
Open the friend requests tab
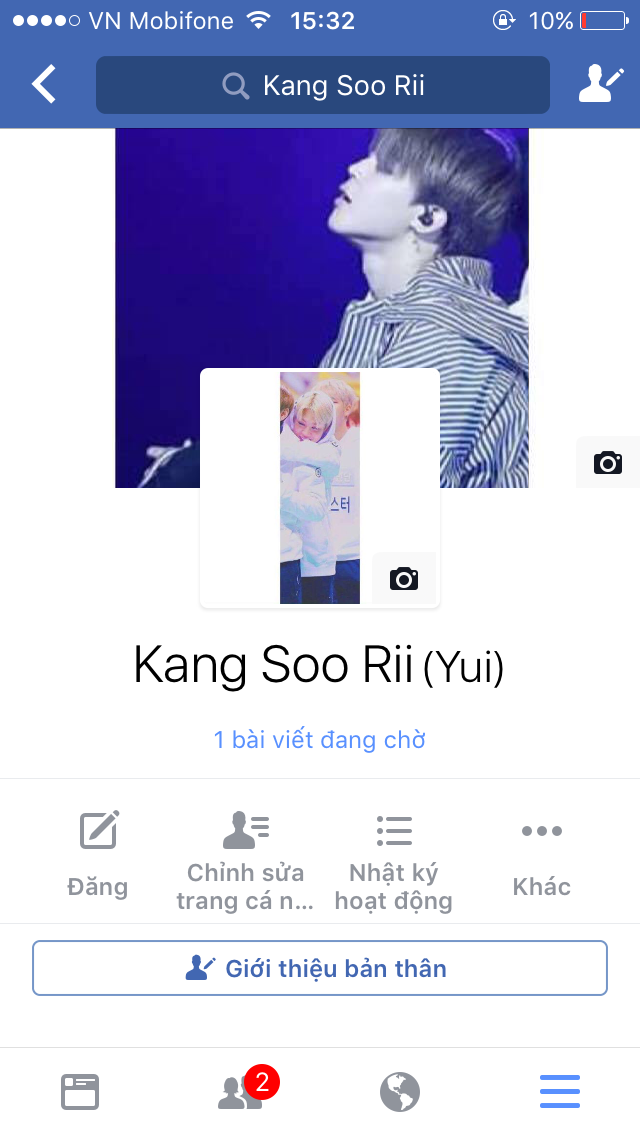coord(242,1092)
